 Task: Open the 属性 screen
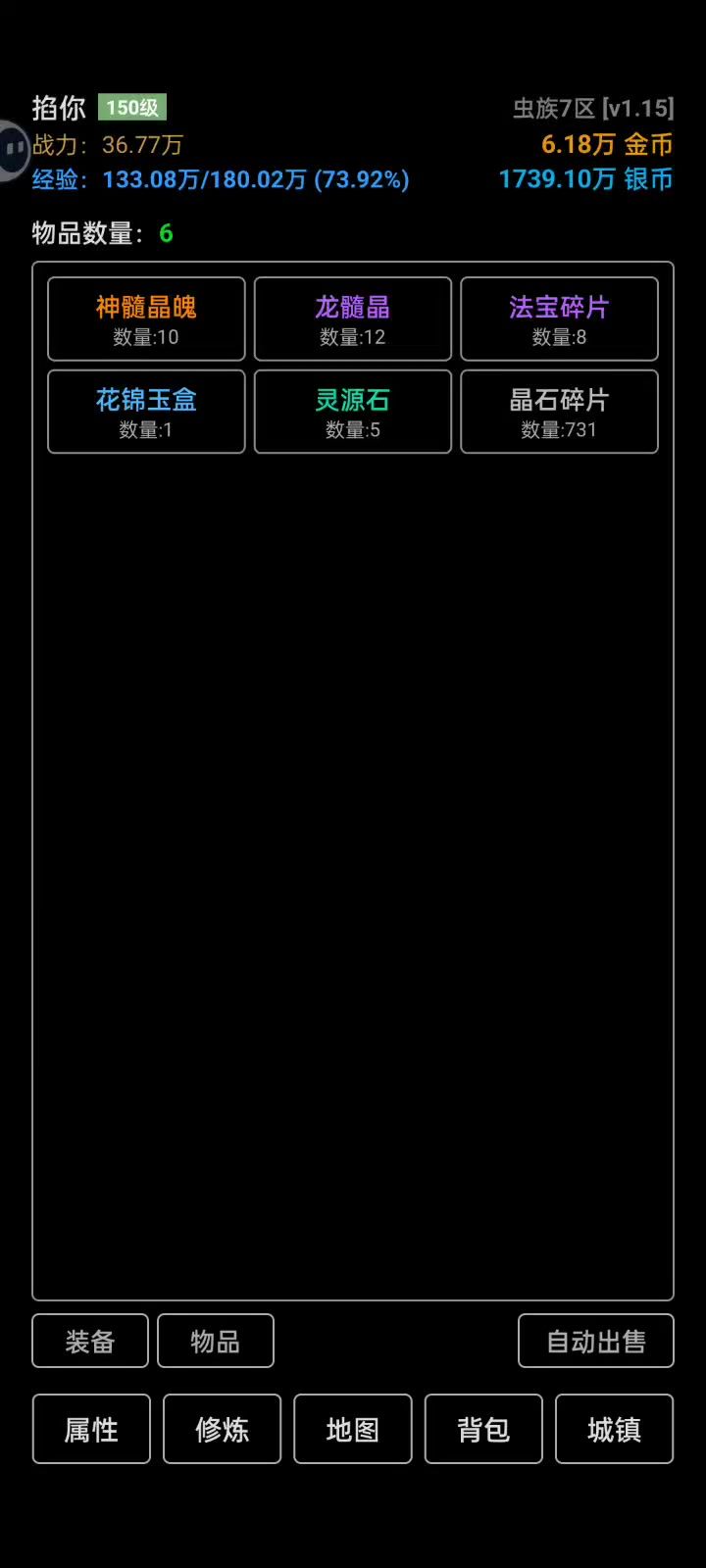coord(91,1429)
